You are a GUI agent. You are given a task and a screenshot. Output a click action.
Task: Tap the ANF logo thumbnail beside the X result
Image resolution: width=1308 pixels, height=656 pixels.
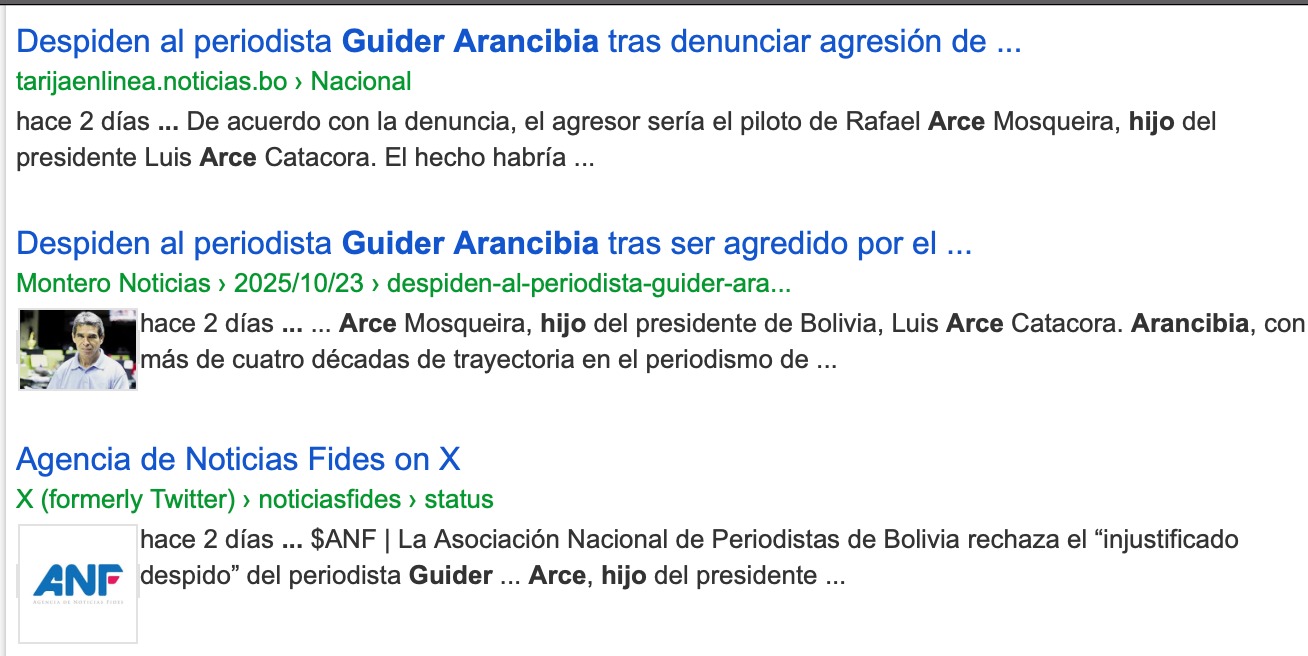pyautogui.click(x=78, y=583)
